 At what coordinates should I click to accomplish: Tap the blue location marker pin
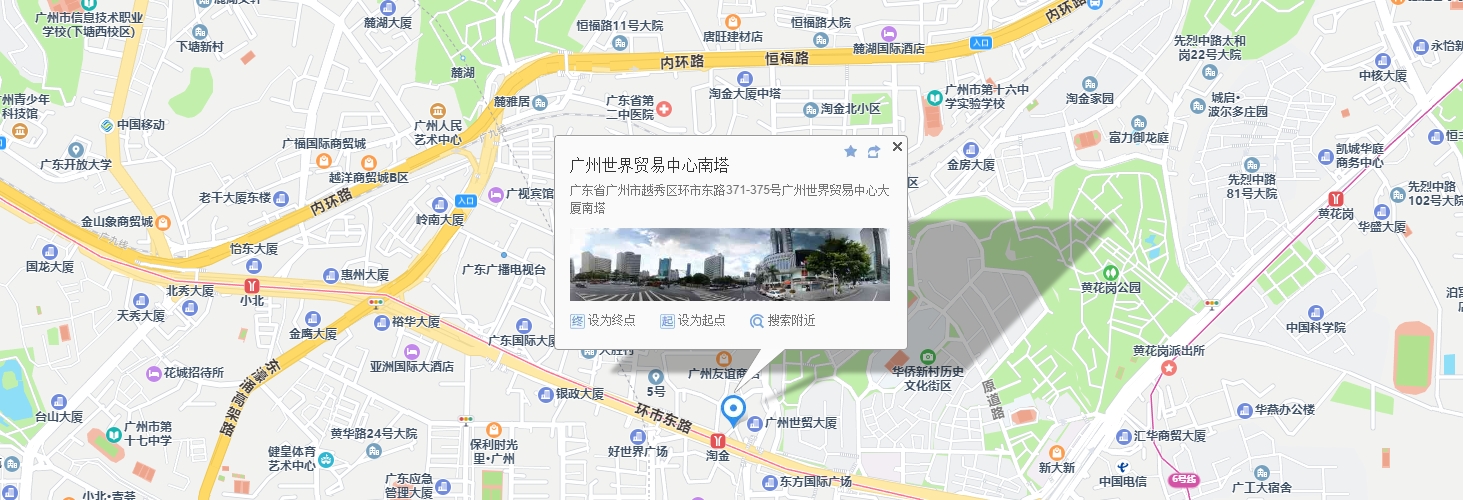(x=734, y=409)
